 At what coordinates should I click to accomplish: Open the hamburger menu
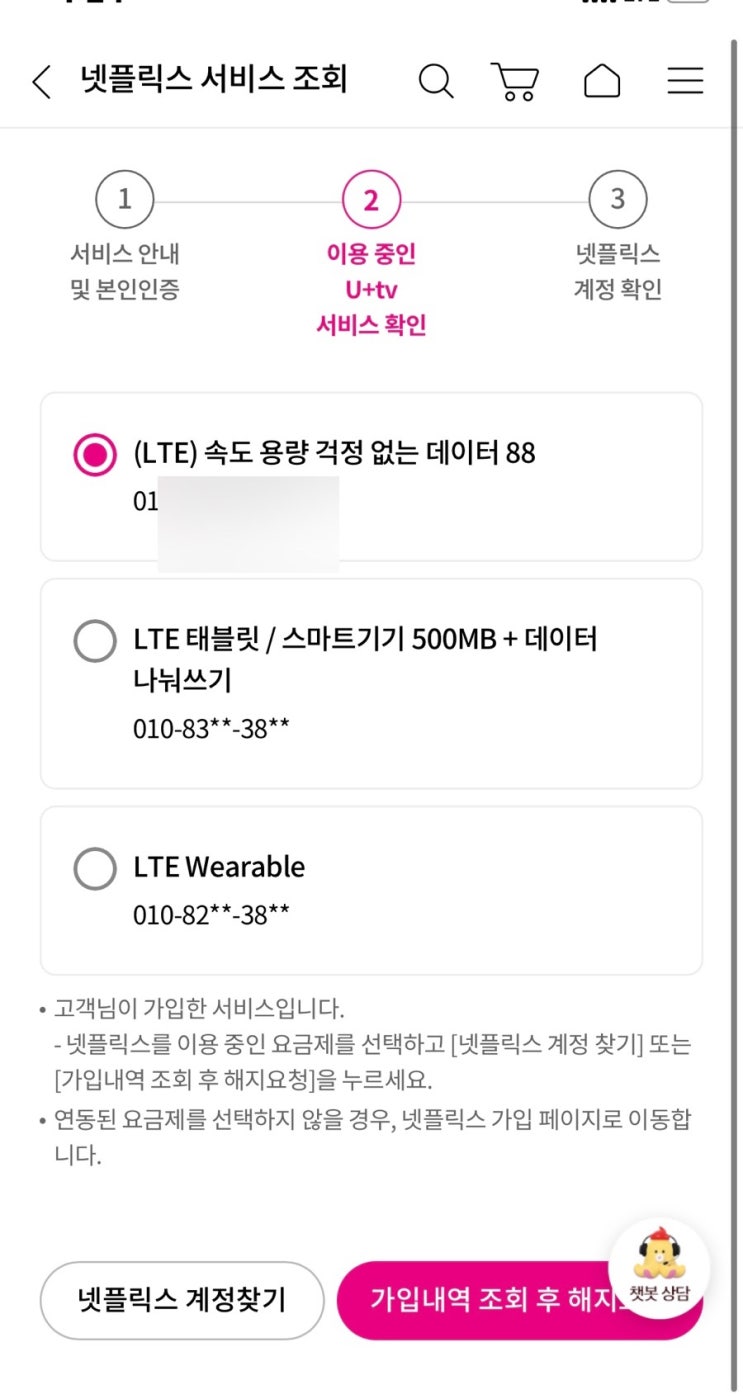click(x=685, y=81)
